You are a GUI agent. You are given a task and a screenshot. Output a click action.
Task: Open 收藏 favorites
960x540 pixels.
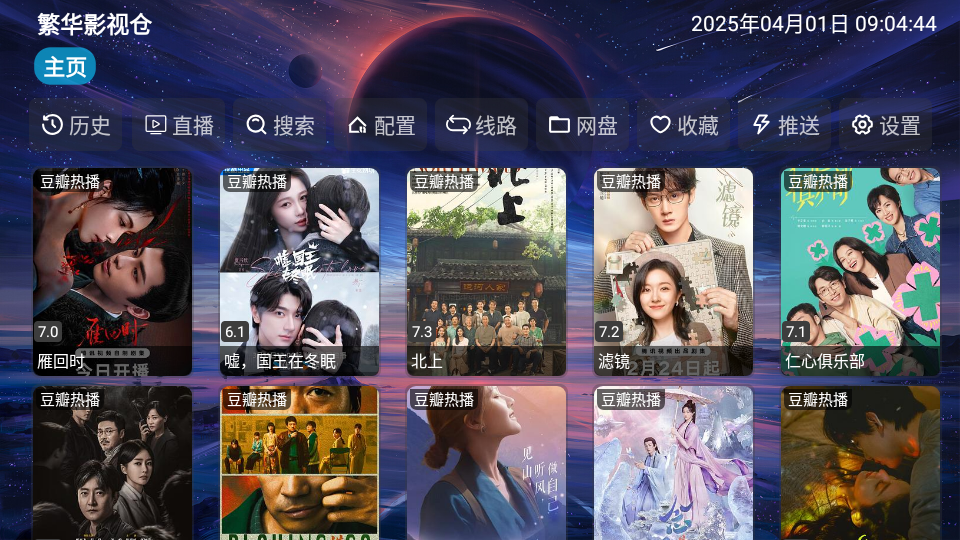684,125
